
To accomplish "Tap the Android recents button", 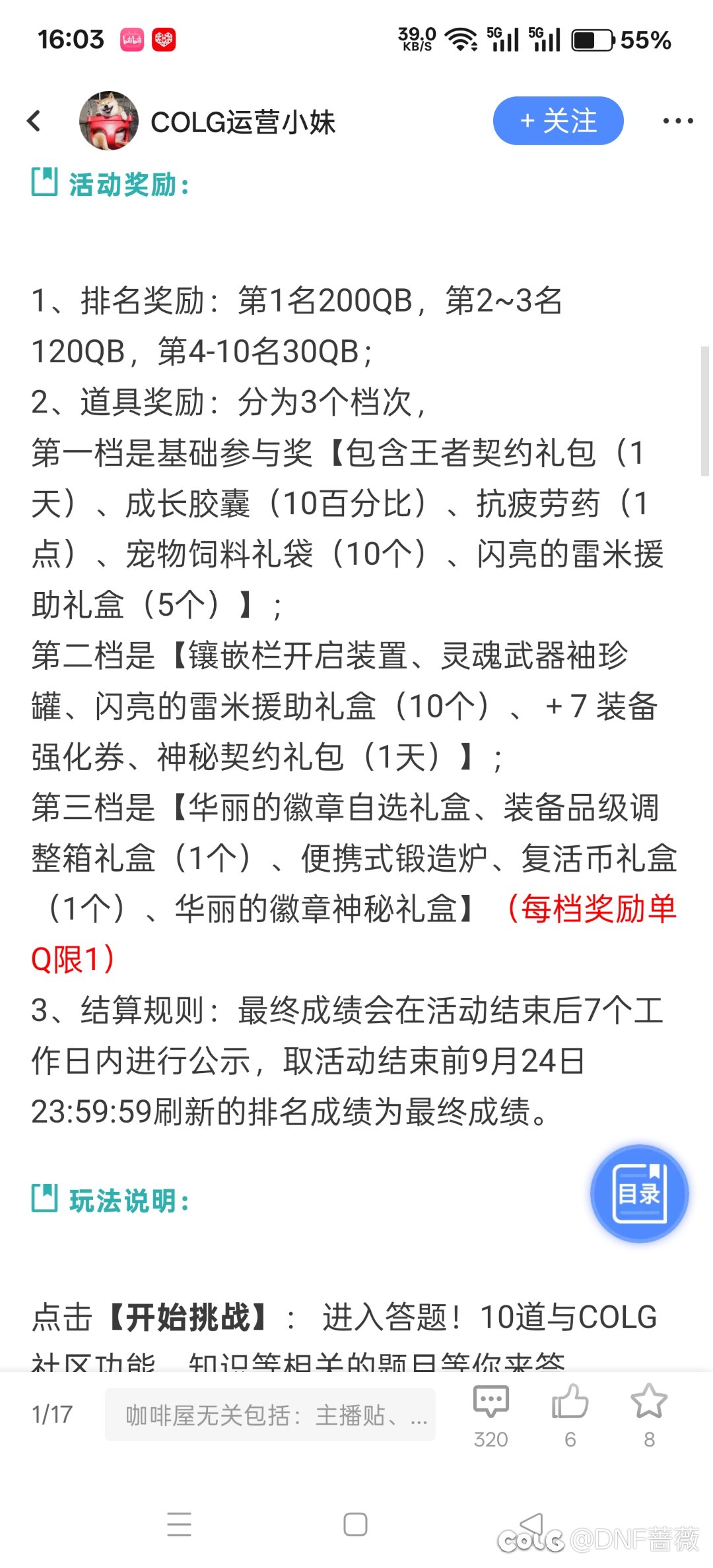I will [178, 1524].
